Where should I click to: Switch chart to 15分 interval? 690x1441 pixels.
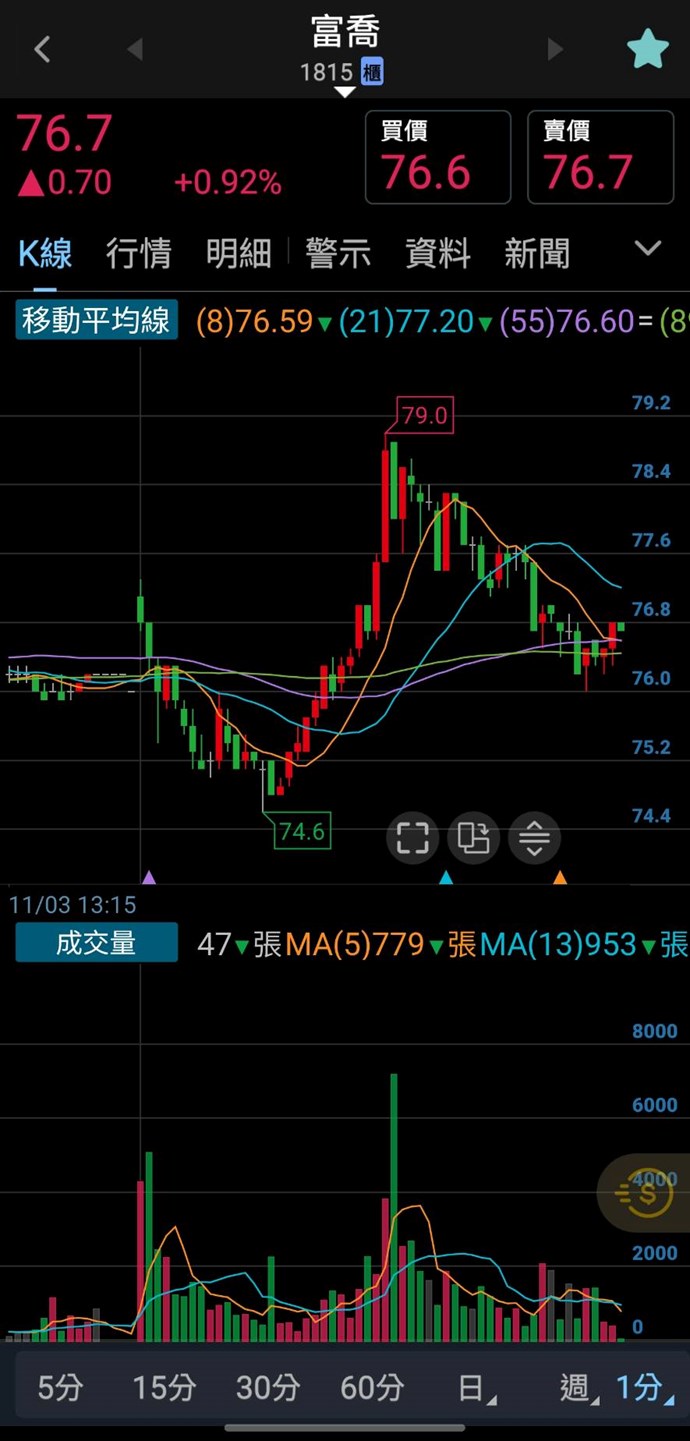point(164,1387)
